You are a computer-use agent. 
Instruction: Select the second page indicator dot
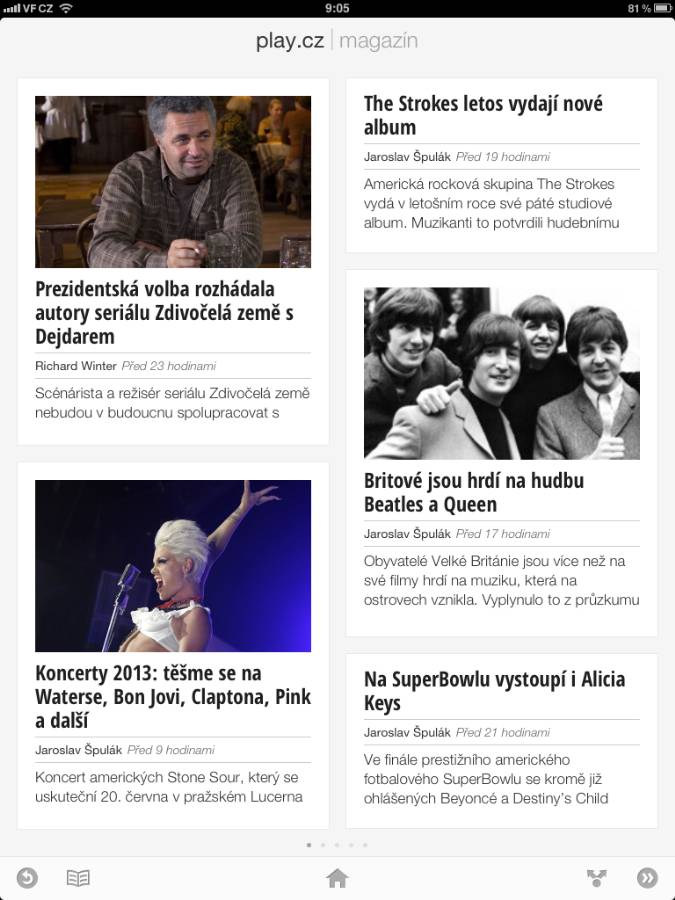click(323, 845)
